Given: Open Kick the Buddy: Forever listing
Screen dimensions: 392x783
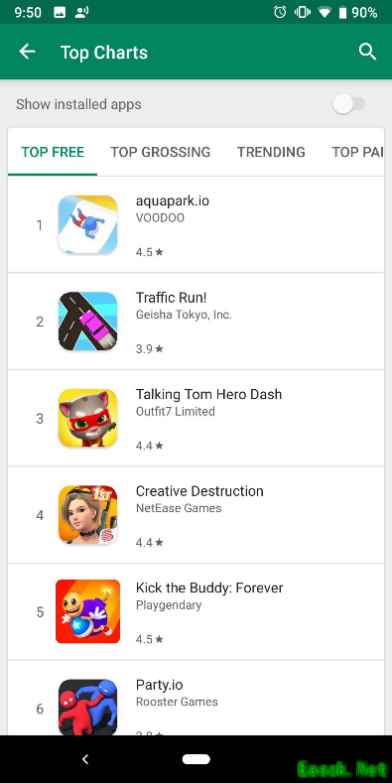Looking at the screenshot, I should coord(196,612).
